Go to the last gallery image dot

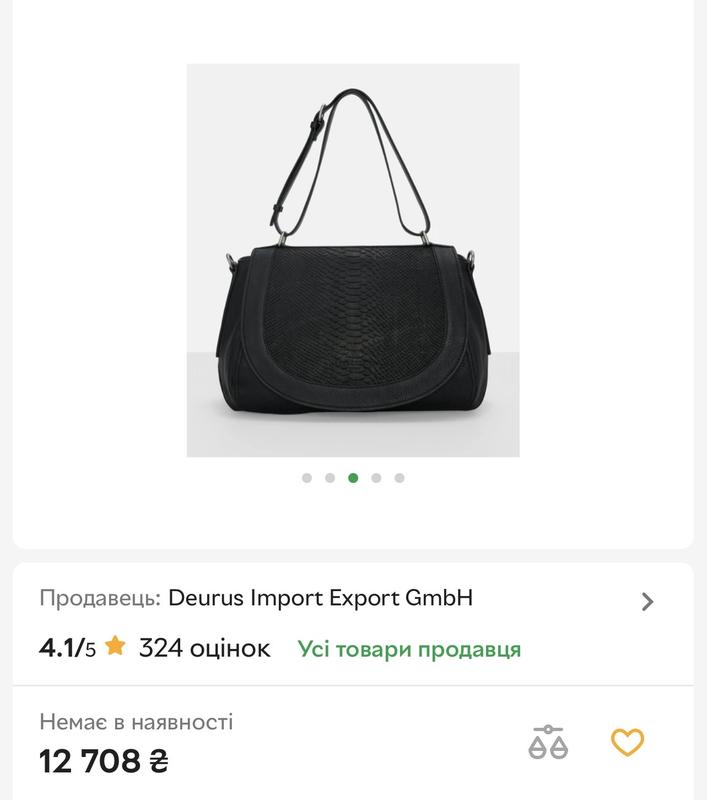pos(399,478)
